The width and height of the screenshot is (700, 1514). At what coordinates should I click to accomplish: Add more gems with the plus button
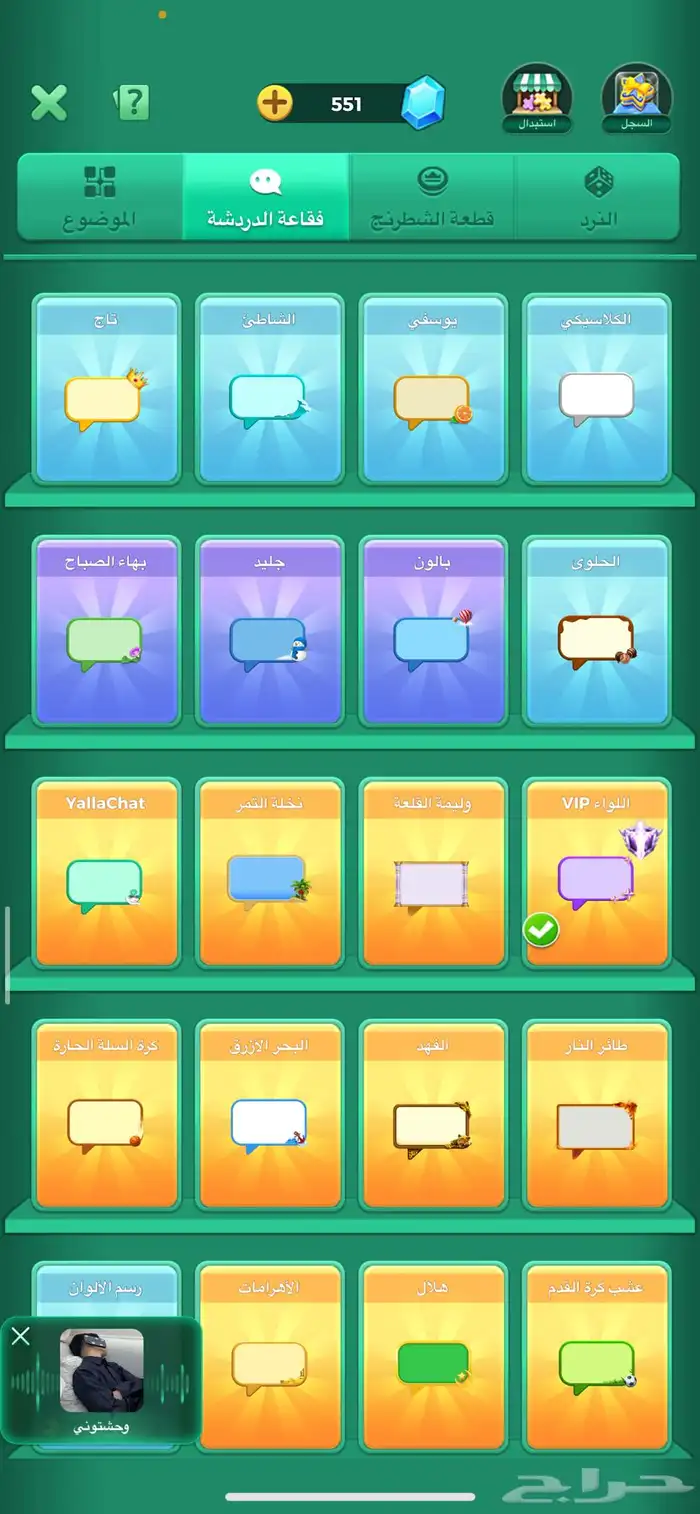pos(275,103)
